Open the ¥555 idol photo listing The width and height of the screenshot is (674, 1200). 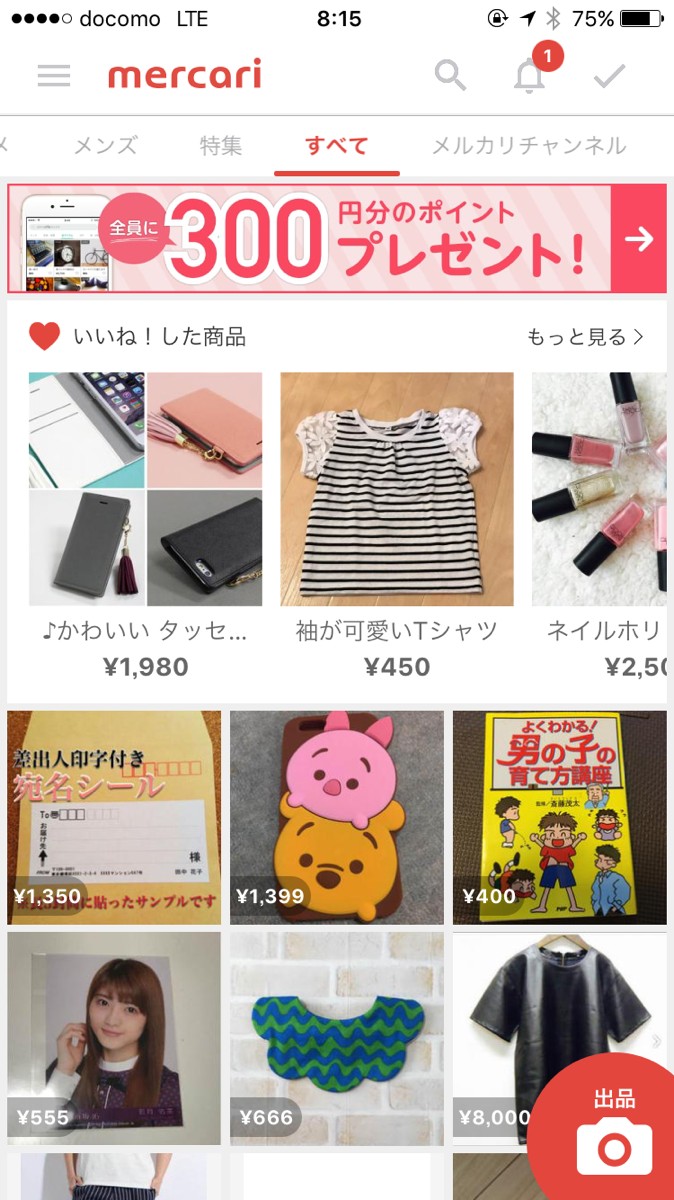click(114, 1038)
